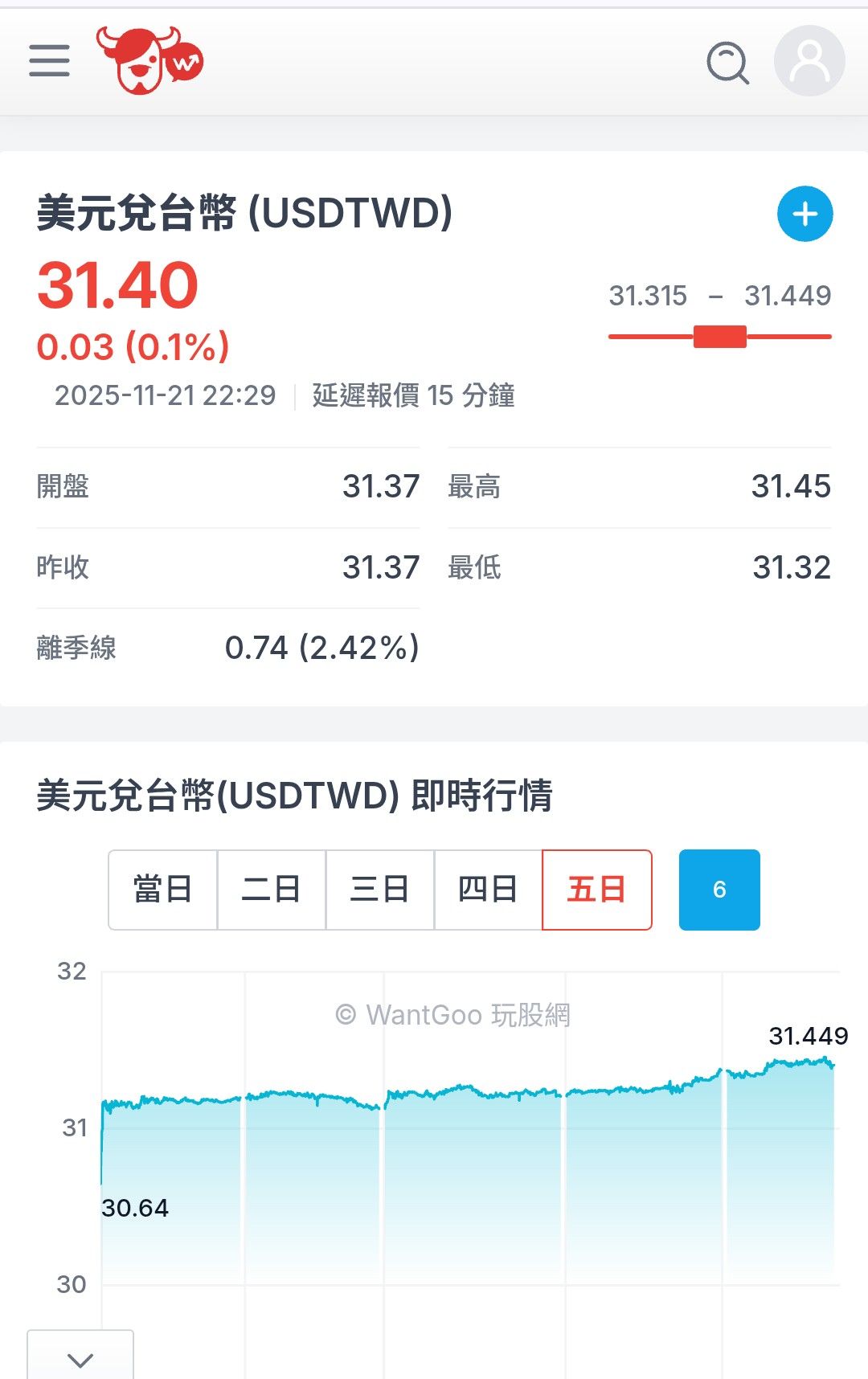This screenshot has width=868, height=1379.
Task: Open the user profile account icon
Action: 809,62
